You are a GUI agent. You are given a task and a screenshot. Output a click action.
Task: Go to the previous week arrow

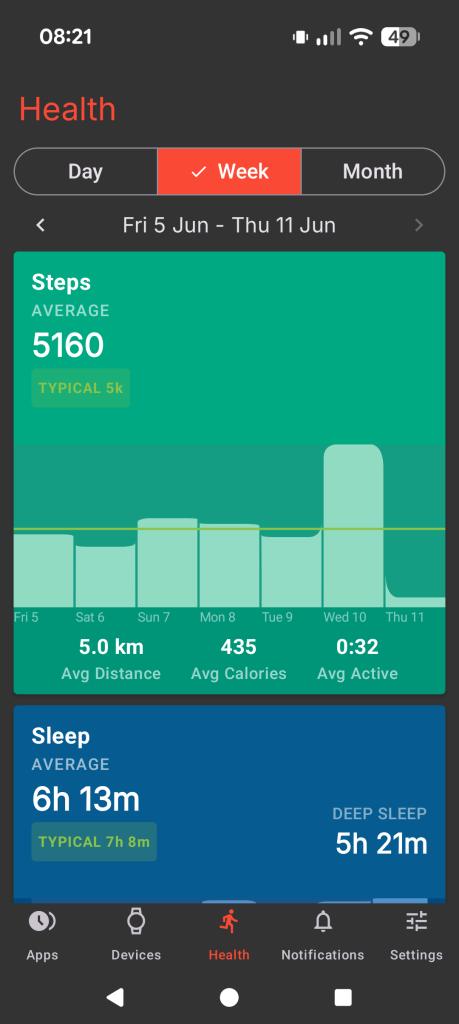[x=40, y=225]
